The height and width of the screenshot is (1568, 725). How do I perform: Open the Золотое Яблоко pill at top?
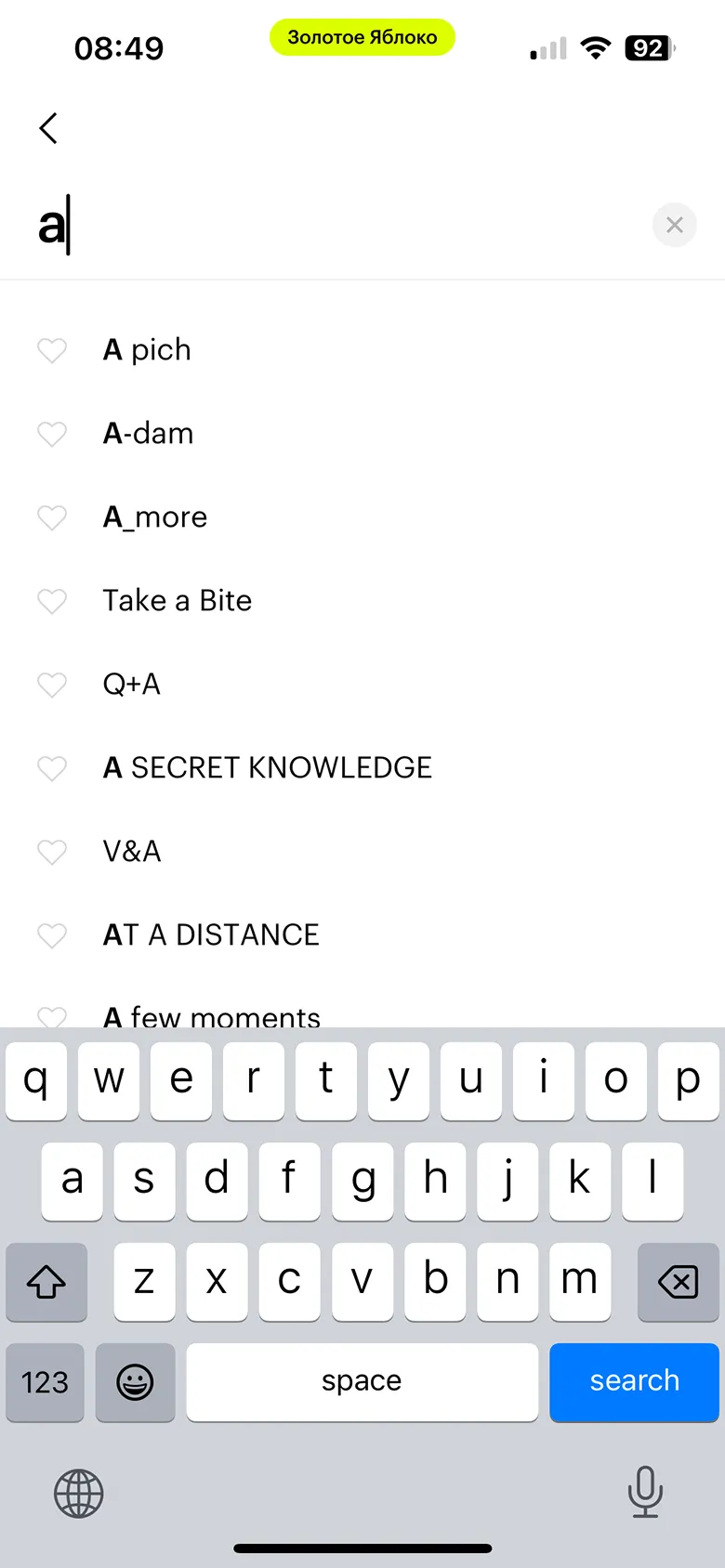pos(362,37)
